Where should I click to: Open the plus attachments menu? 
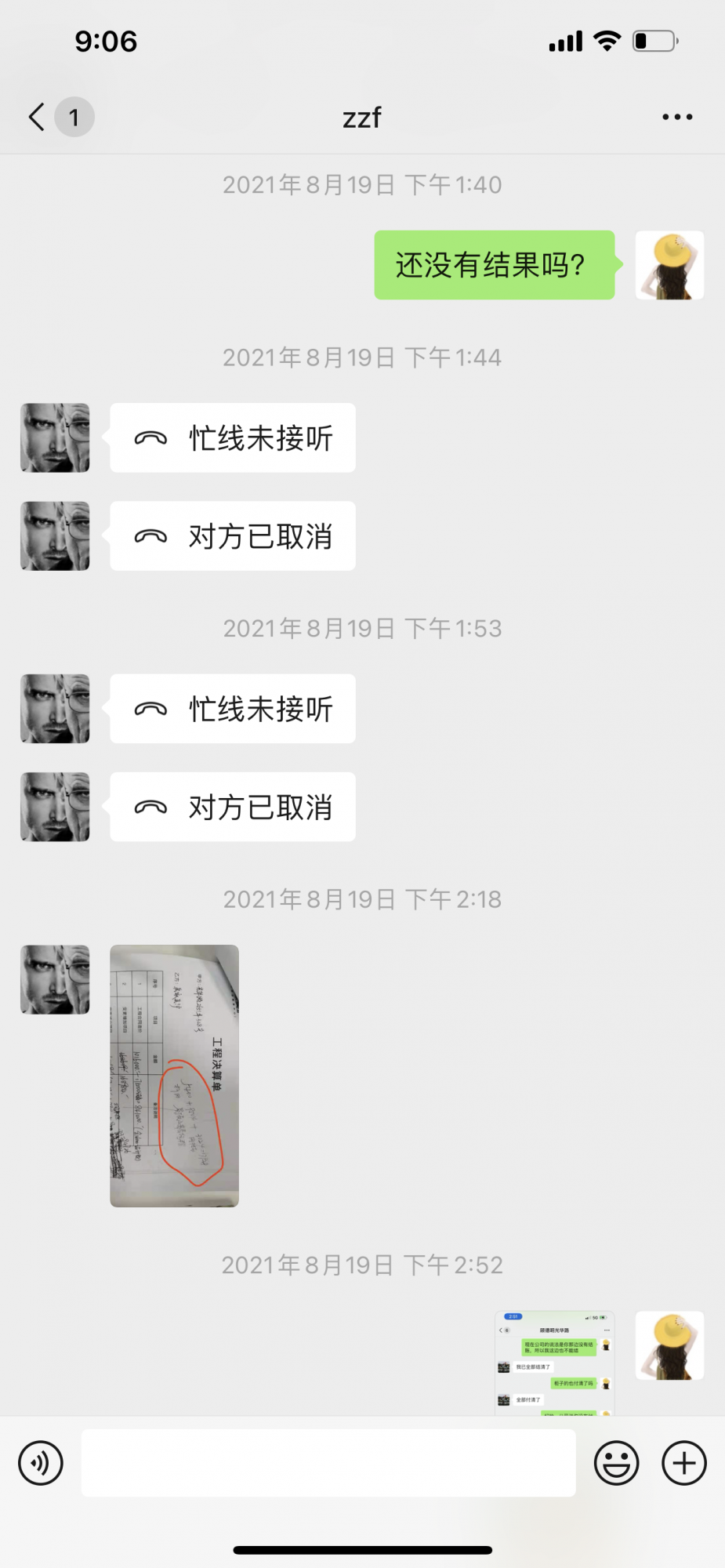(x=684, y=1463)
